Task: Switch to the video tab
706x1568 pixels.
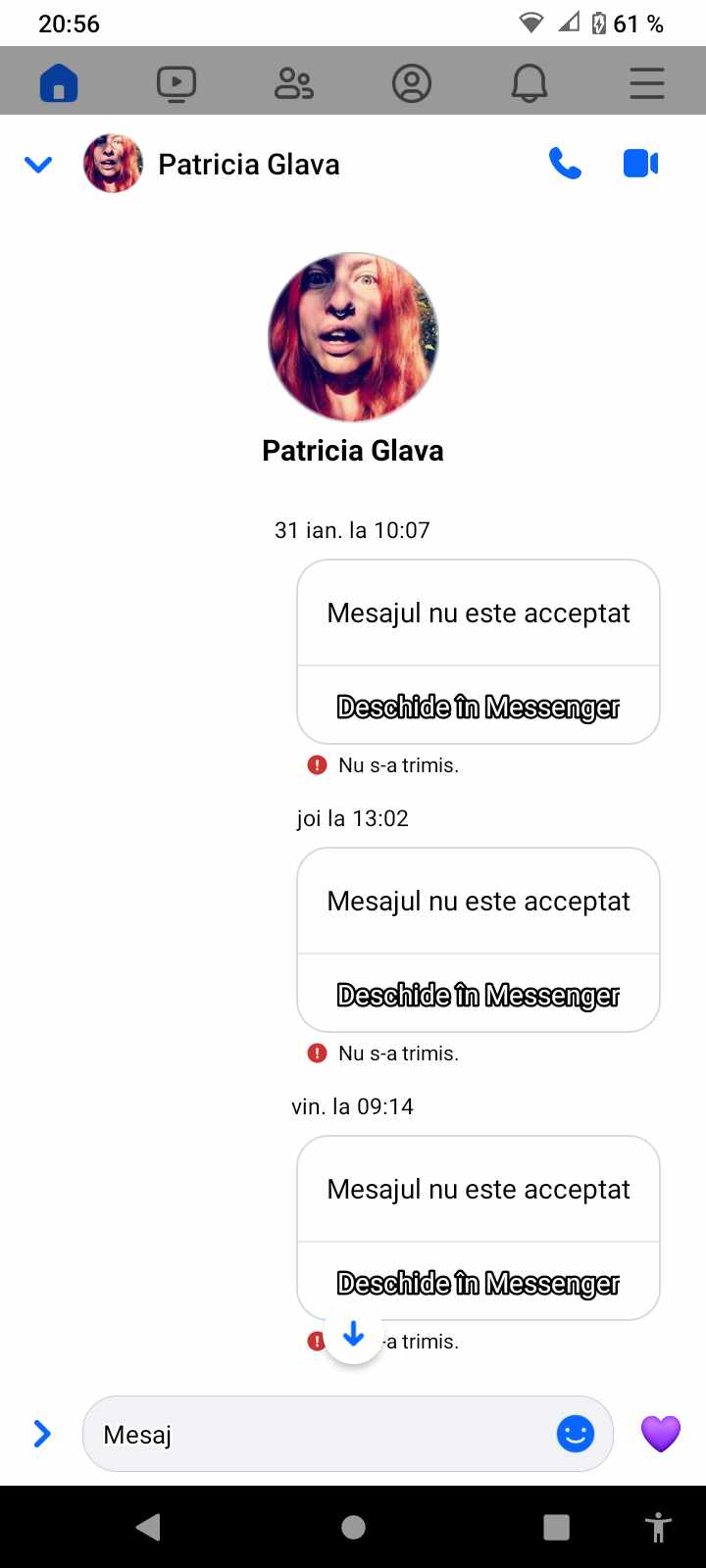Action: click(x=176, y=83)
